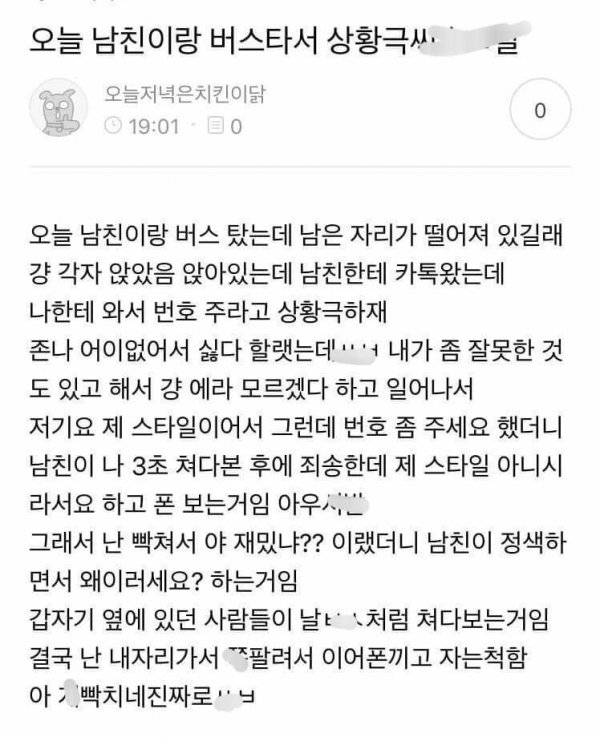Open the comments bubble showing 0
This screenshot has width=600, height=737.
pyautogui.click(x=540, y=111)
